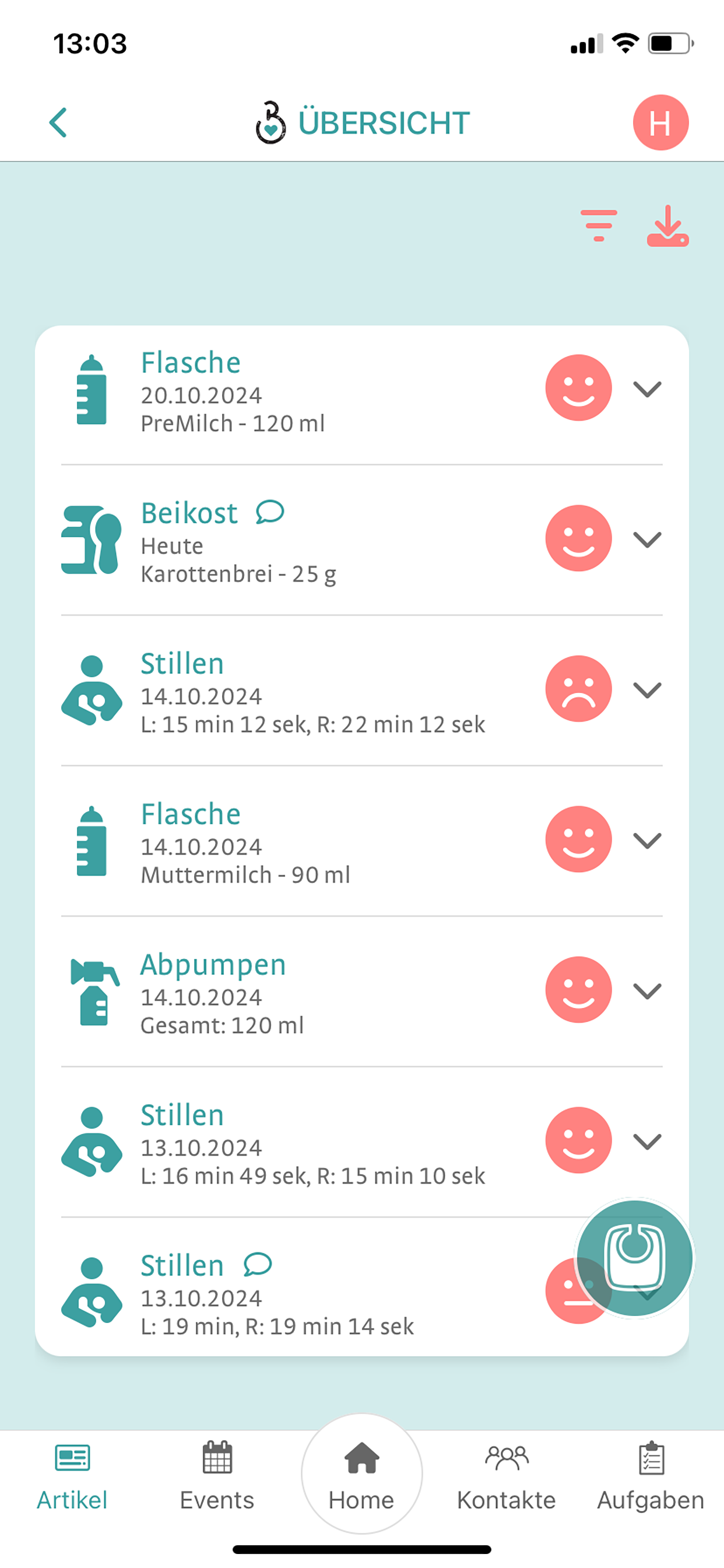Expand the Flasche Muttermilch 90 ml entry
The image size is (724, 1568).
647,840
